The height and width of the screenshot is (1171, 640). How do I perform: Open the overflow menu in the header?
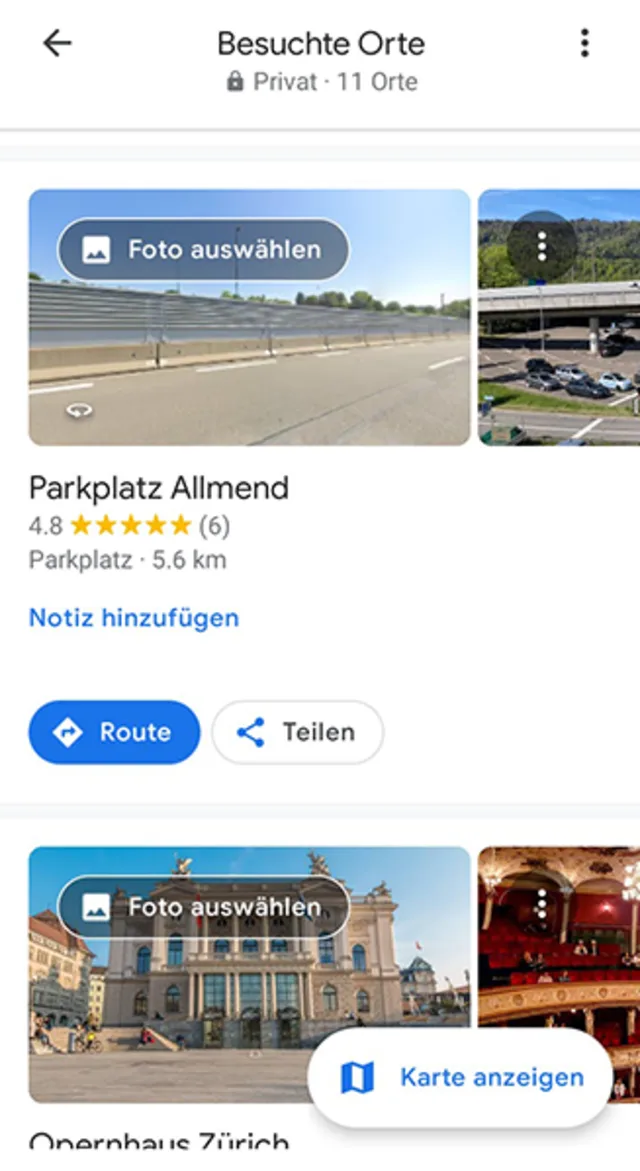tap(584, 43)
